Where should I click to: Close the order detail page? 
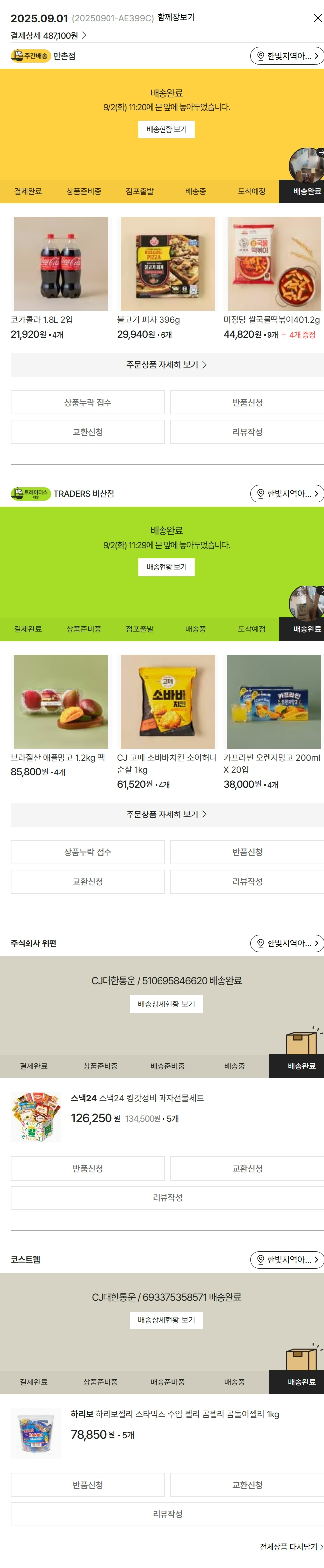click(317, 18)
